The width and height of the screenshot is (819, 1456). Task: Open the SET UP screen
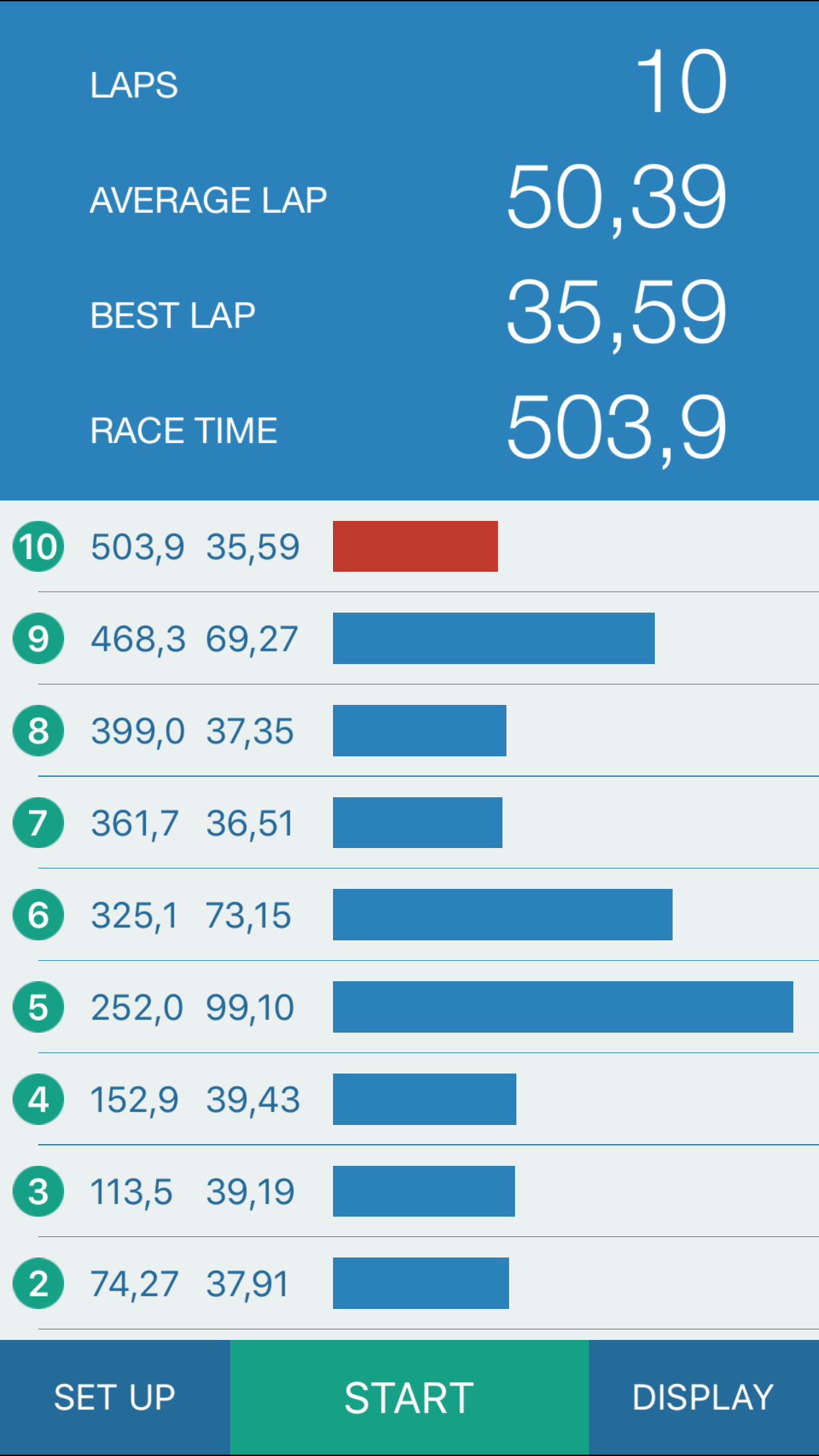115,1397
